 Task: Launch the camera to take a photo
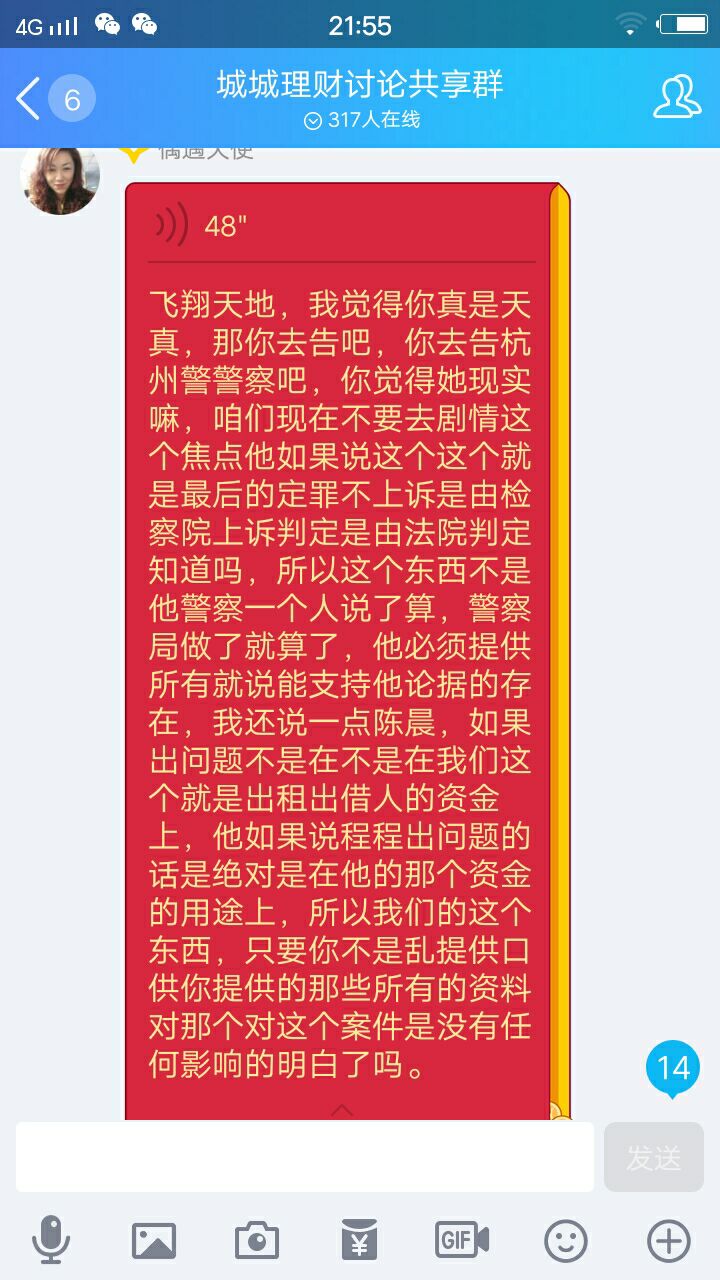click(257, 1241)
